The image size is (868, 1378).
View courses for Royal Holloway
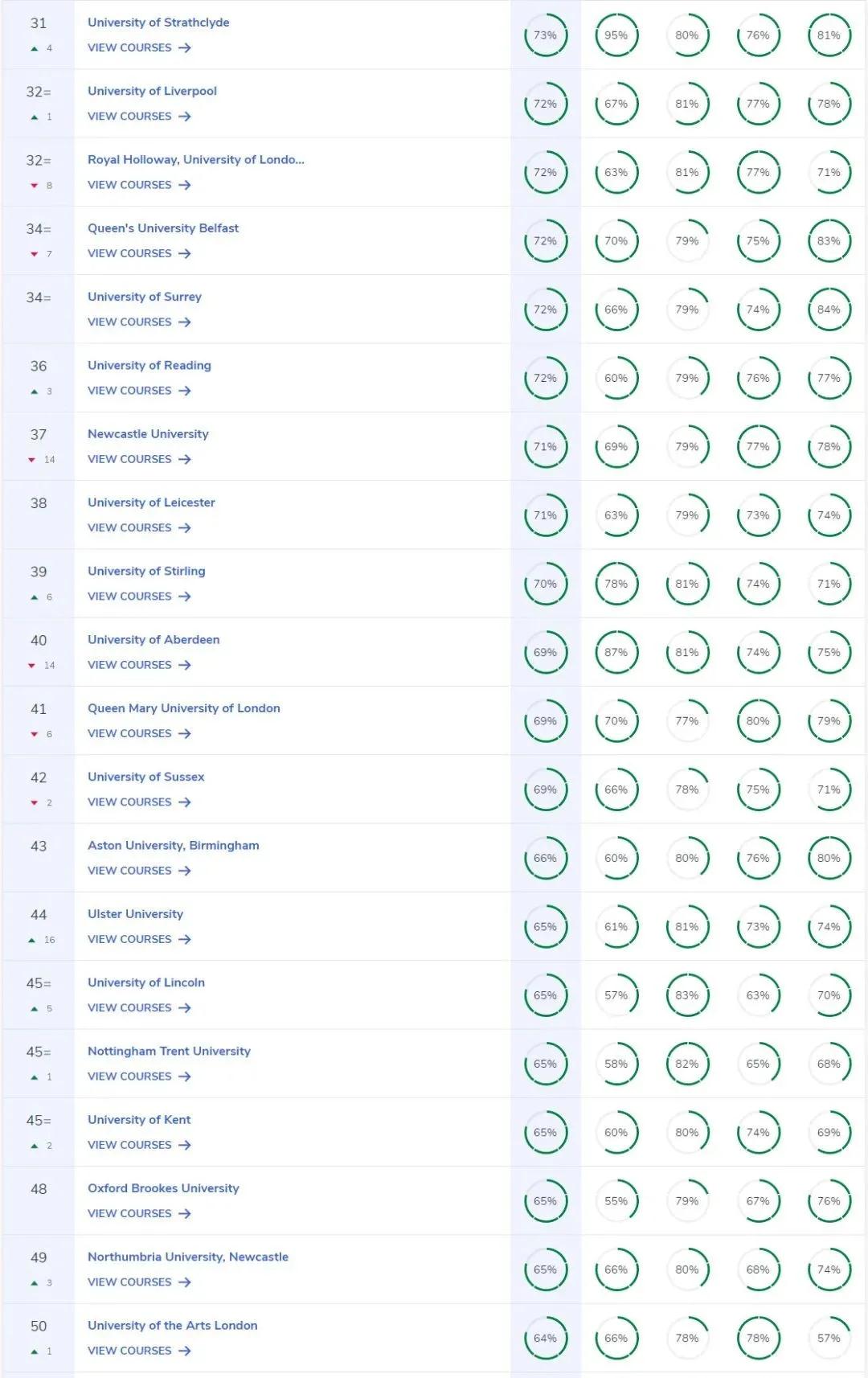138,185
